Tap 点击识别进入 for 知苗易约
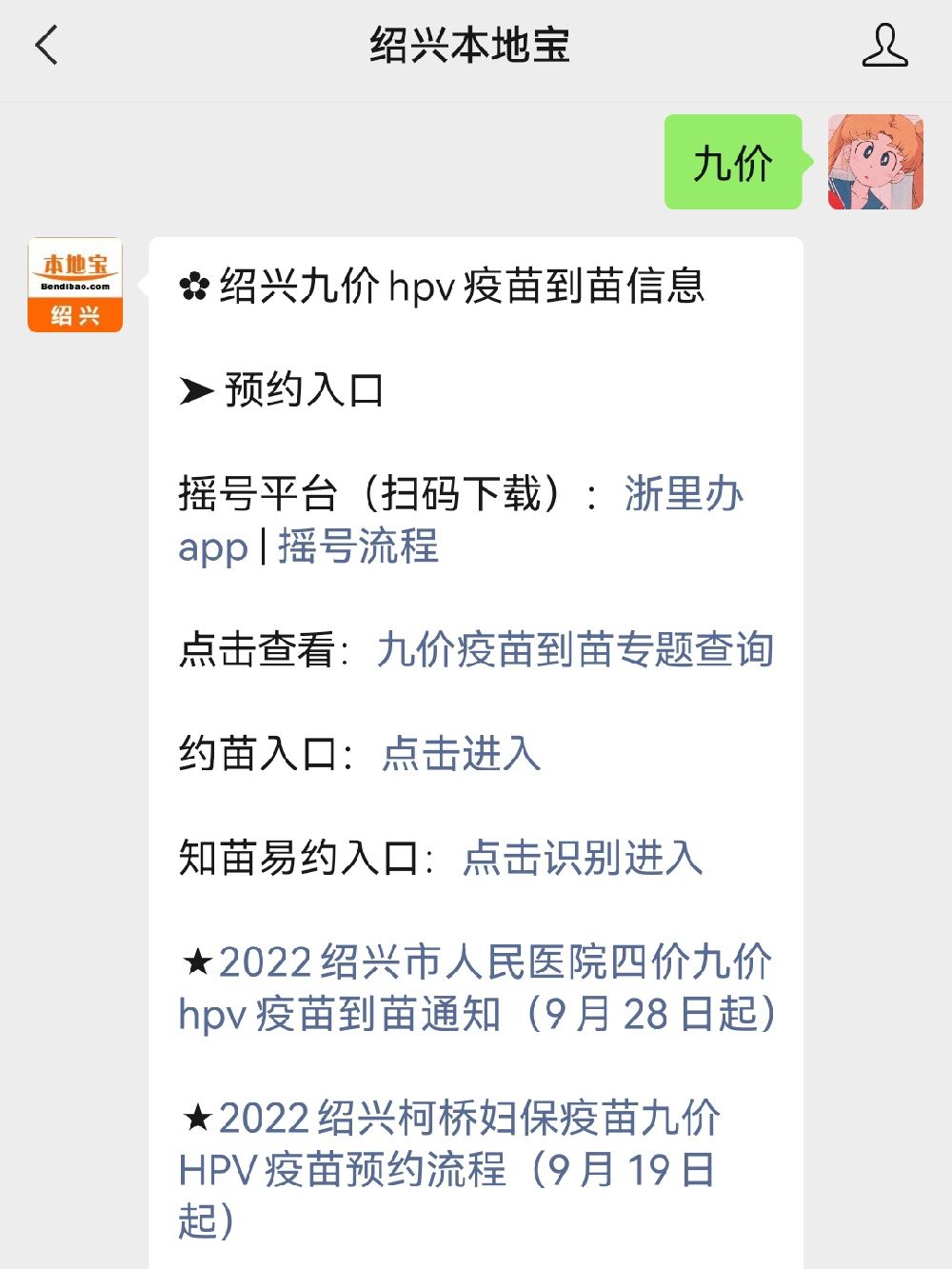 coord(583,858)
